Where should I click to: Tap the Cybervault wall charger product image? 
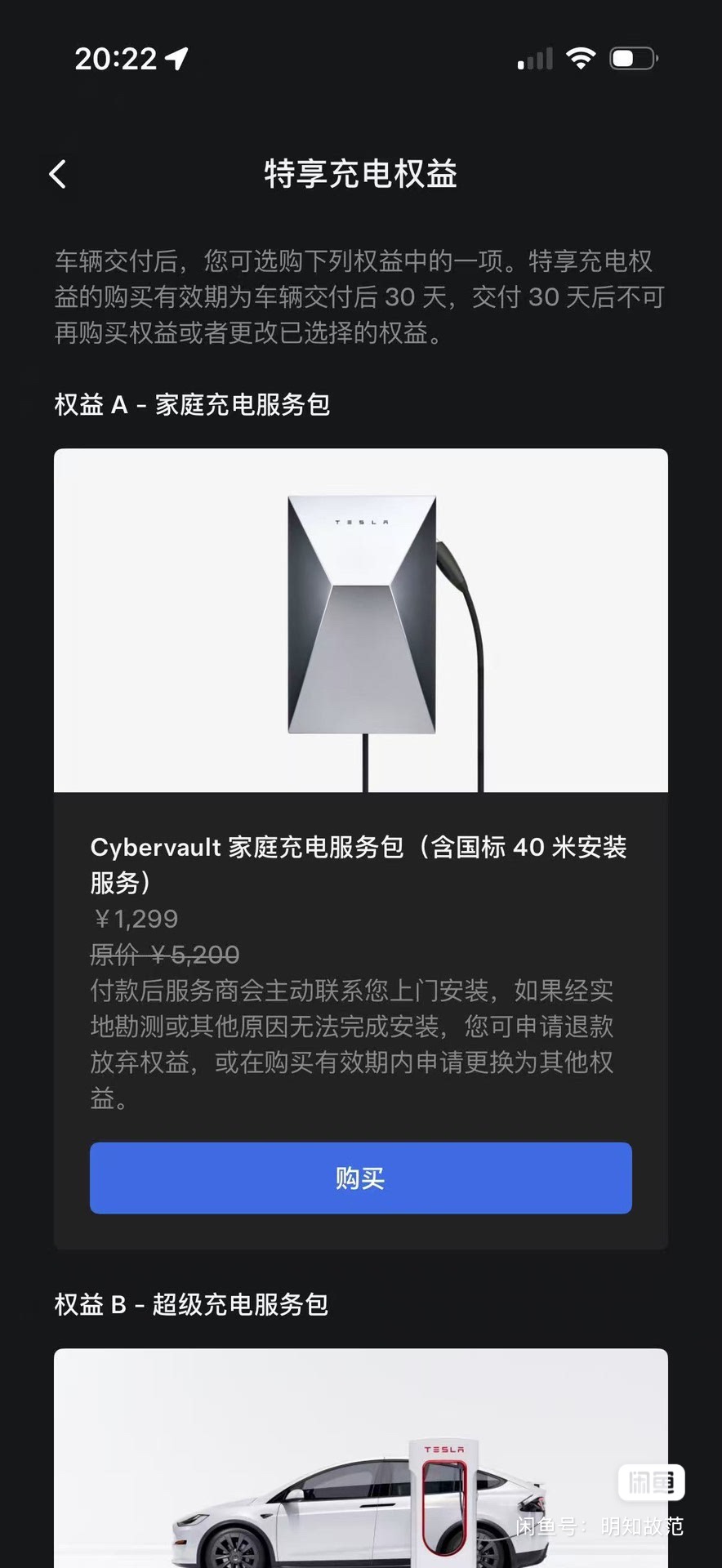click(359, 619)
